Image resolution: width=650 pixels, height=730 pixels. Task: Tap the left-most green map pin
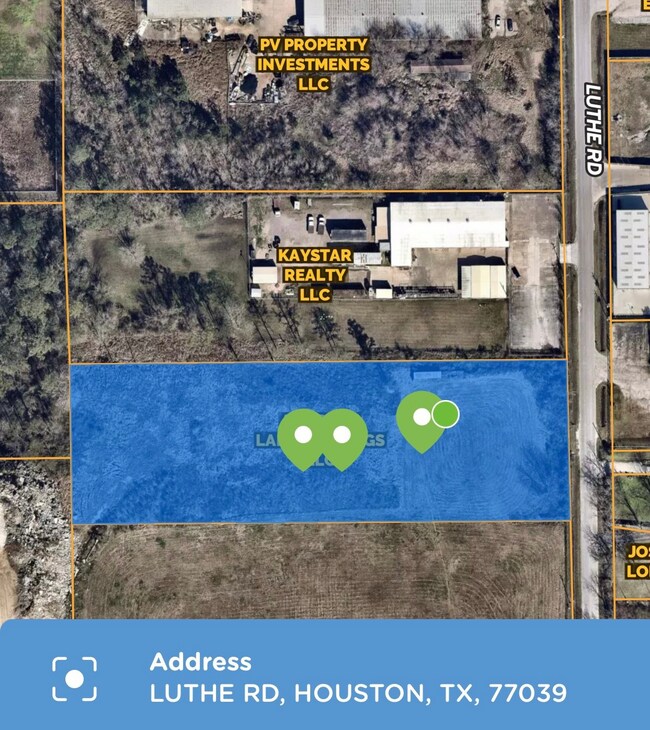(301, 436)
